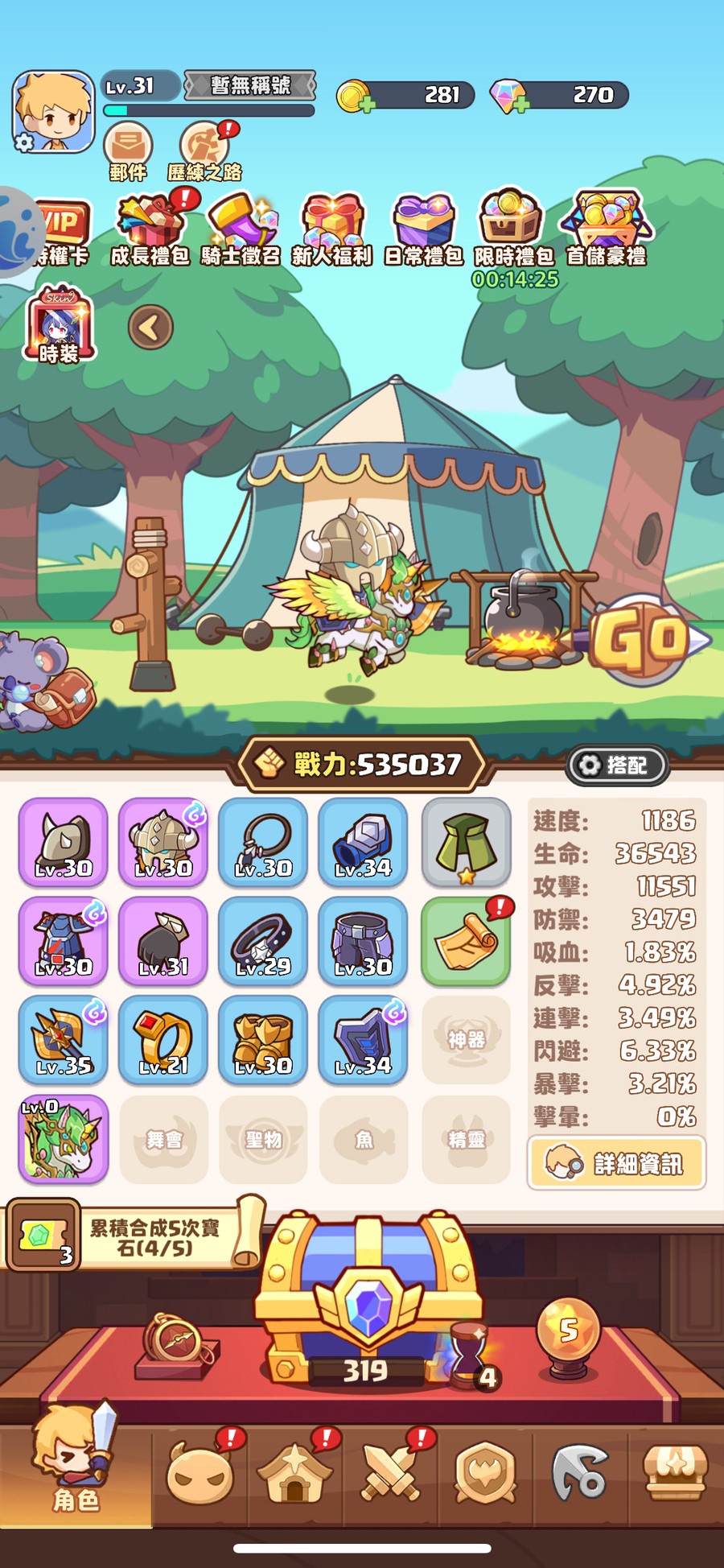View 詳細資訊 detailed stats

pyautogui.click(x=617, y=1163)
